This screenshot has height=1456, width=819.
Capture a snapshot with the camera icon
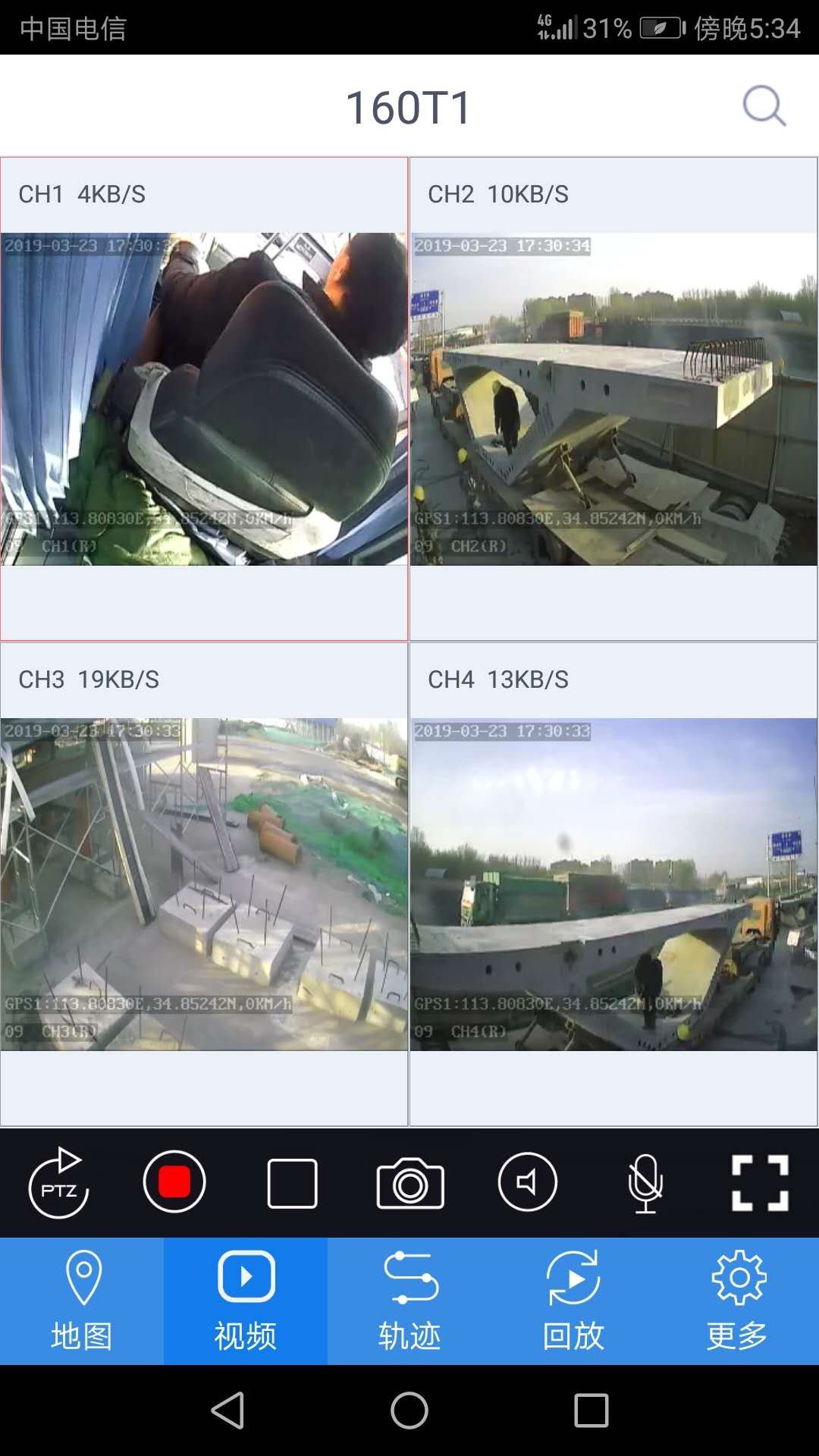click(x=410, y=1183)
